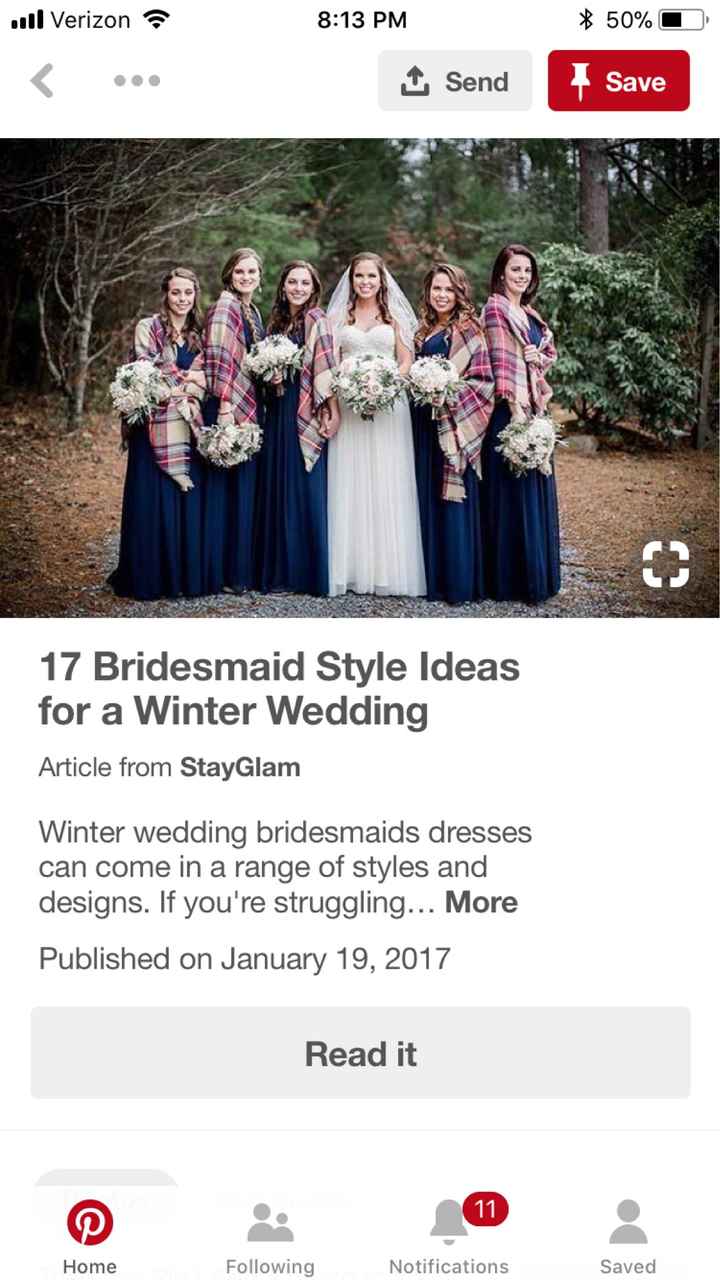Screen dimensions: 720x1280
Task: Tap the Read it button
Action: [360, 1052]
